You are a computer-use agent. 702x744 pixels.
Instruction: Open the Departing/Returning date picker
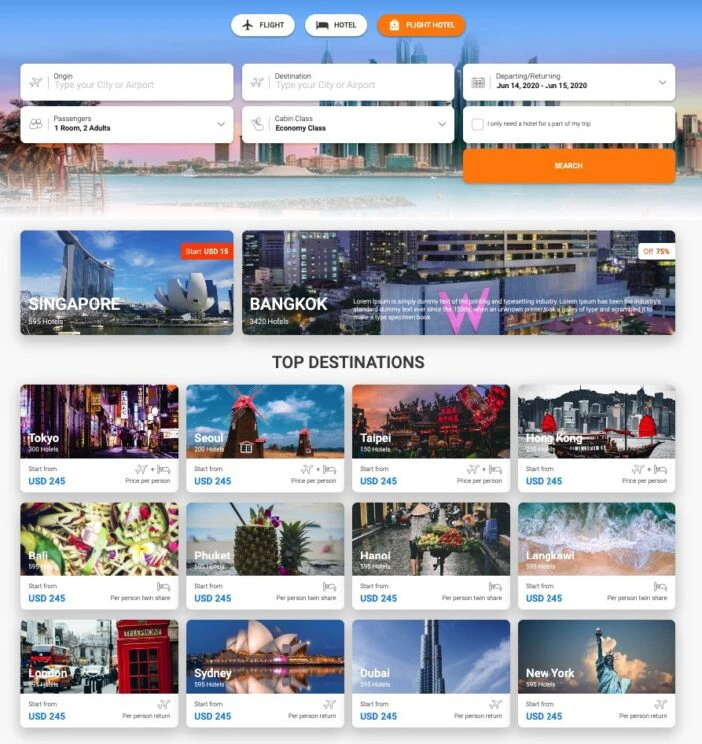[x=568, y=82]
